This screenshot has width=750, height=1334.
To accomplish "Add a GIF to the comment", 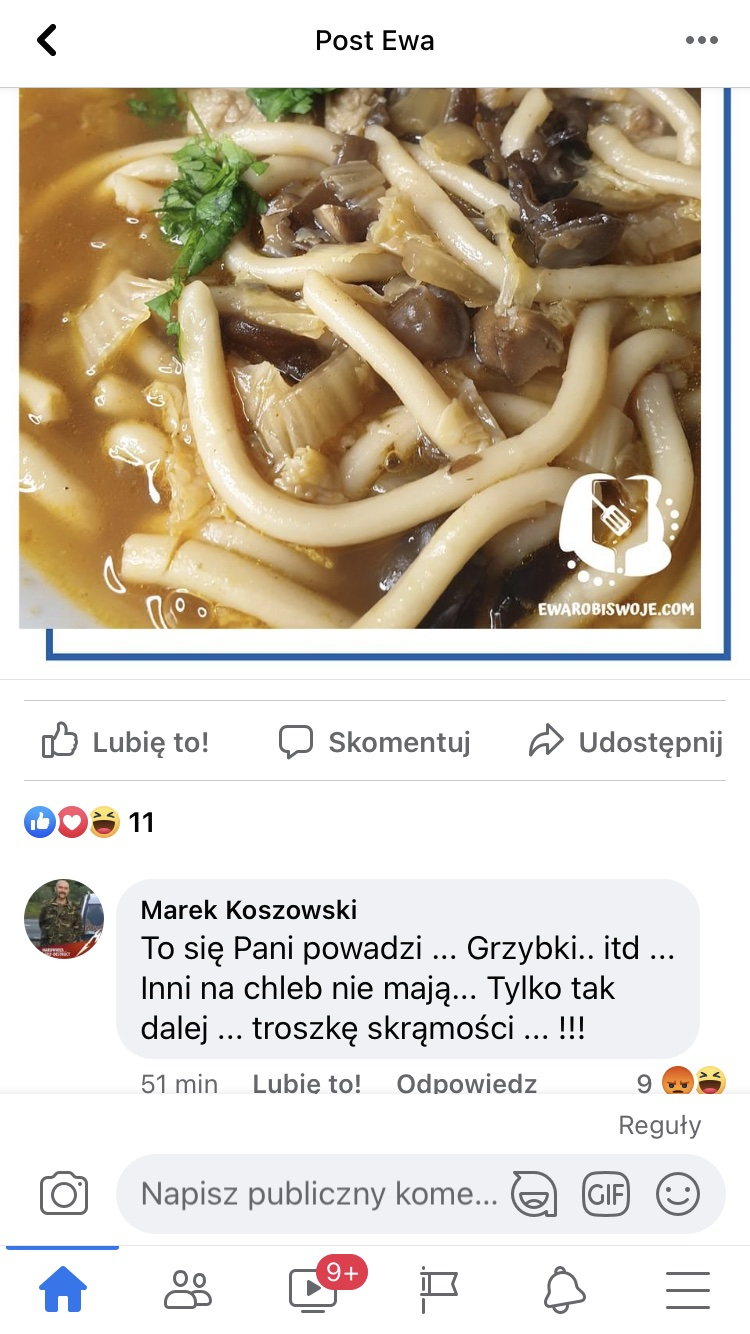I will tap(606, 1194).
